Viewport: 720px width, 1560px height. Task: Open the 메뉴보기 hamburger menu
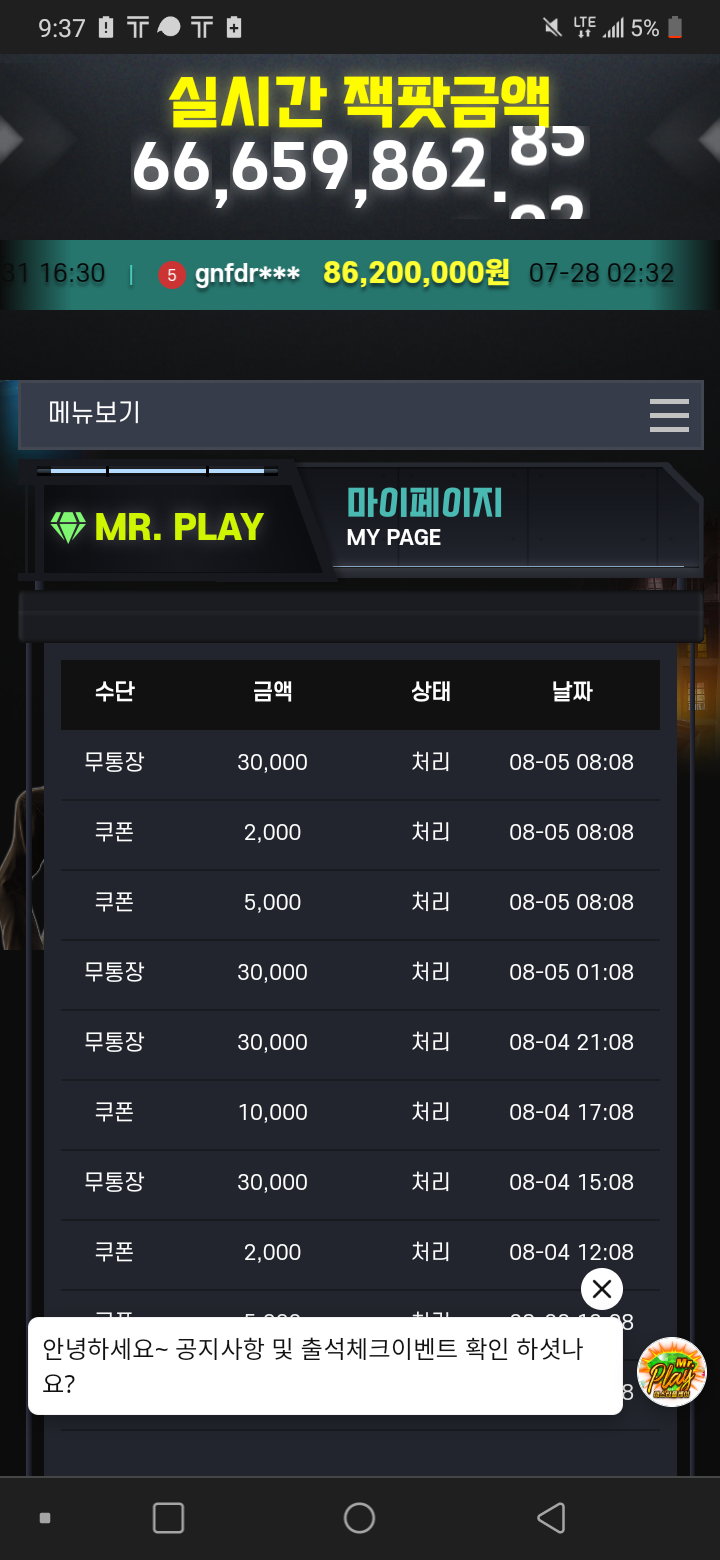coord(668,414)
